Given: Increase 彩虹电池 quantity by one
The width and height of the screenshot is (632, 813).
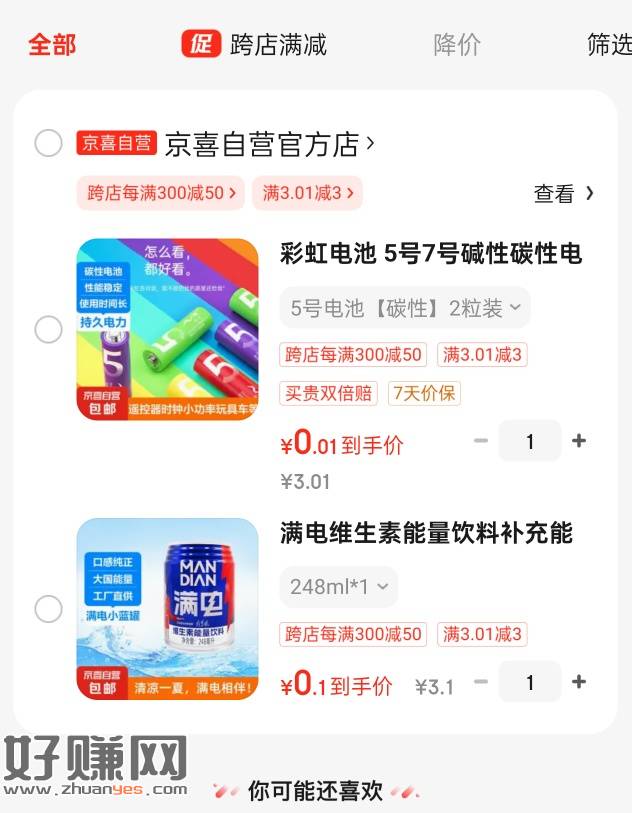Looking at the screenshot, I should tap(579, 441).
